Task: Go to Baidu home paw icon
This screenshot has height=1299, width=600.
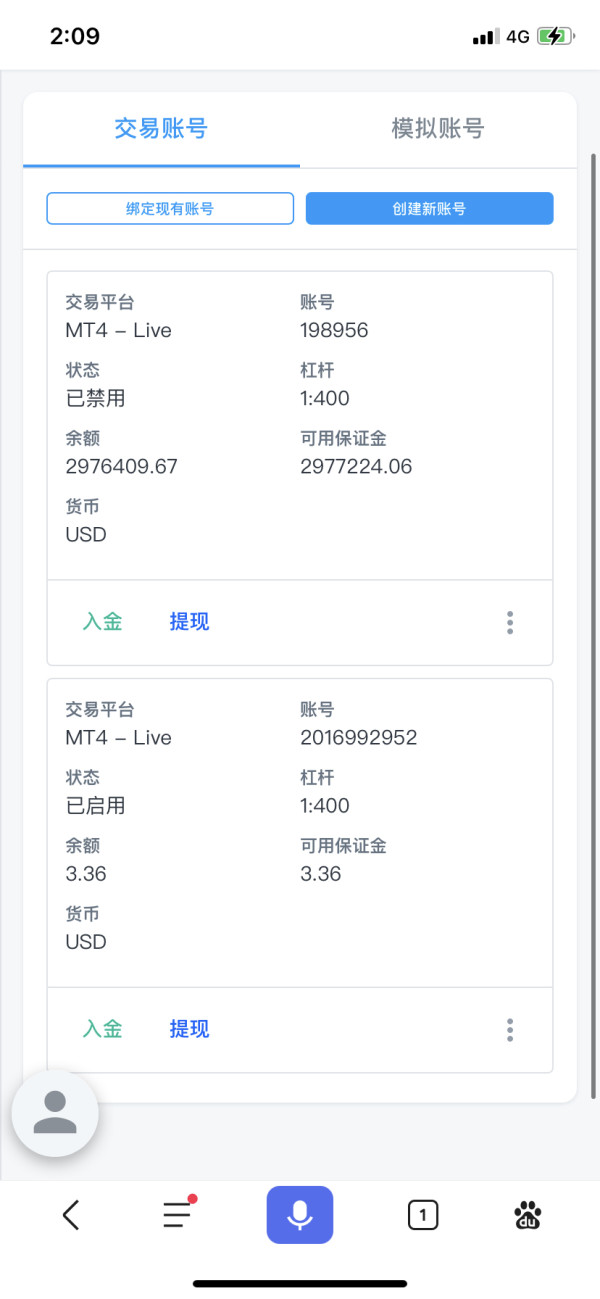Action: (x=528, y=1215)
